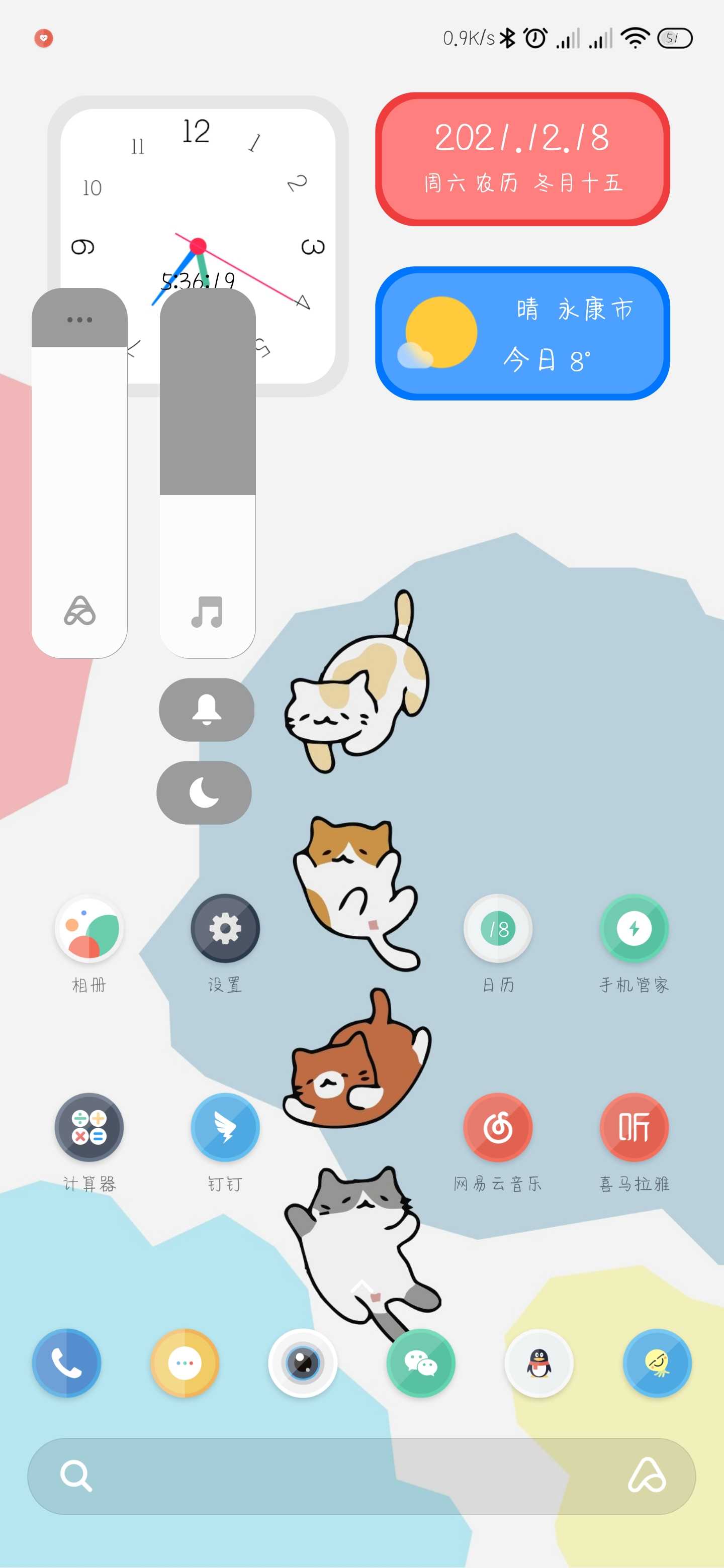Open the phone dialer in the dock
Viewport: 724px width, 1568px height.
[x=66, y=1363]
